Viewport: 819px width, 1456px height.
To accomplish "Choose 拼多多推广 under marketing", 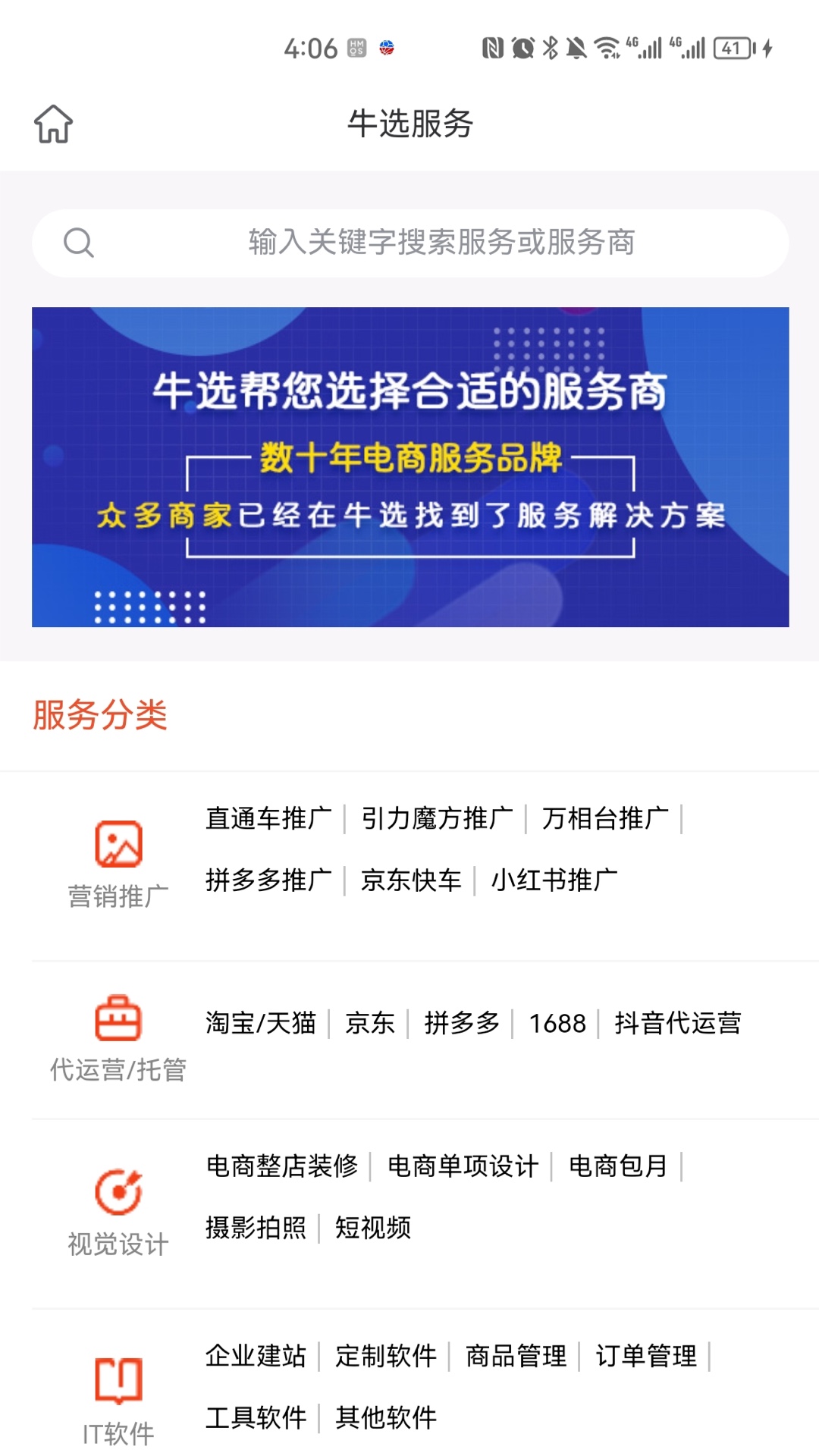I will (268, 880).
